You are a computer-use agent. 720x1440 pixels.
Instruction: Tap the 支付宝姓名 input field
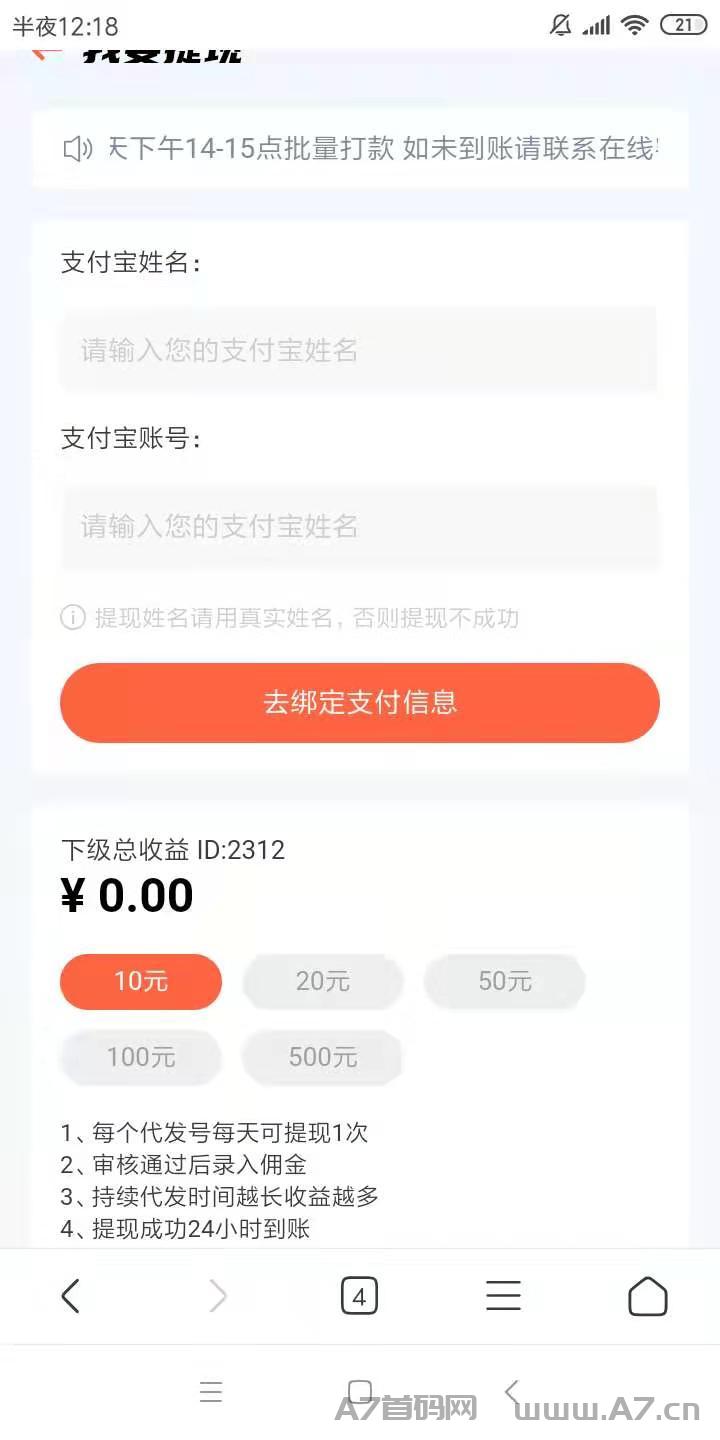coord(359,350)
